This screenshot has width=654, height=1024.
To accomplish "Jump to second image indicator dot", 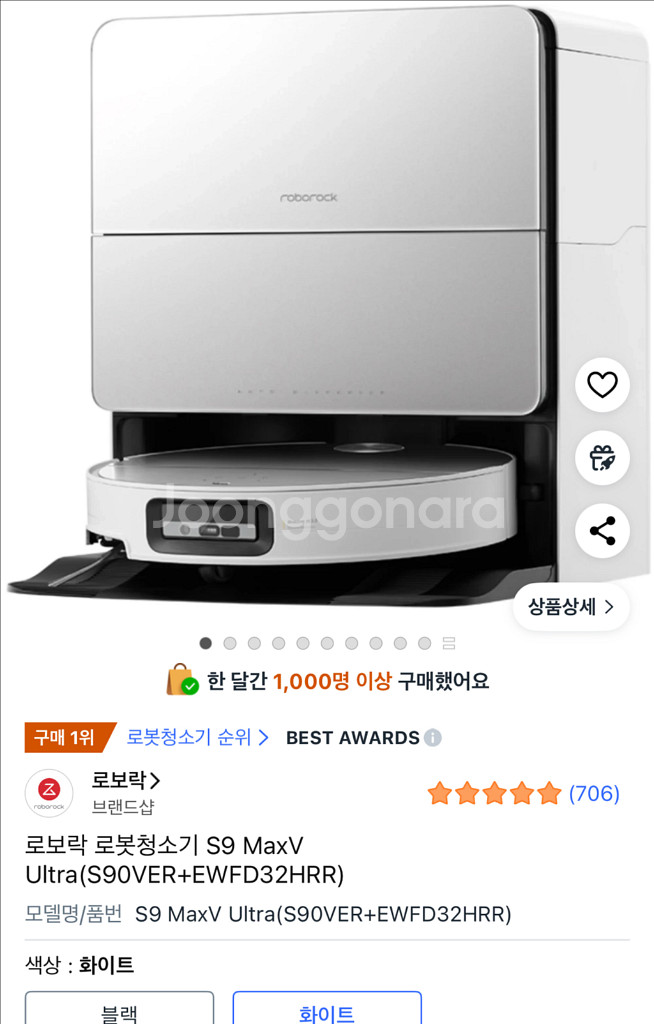I will (230, 643).
